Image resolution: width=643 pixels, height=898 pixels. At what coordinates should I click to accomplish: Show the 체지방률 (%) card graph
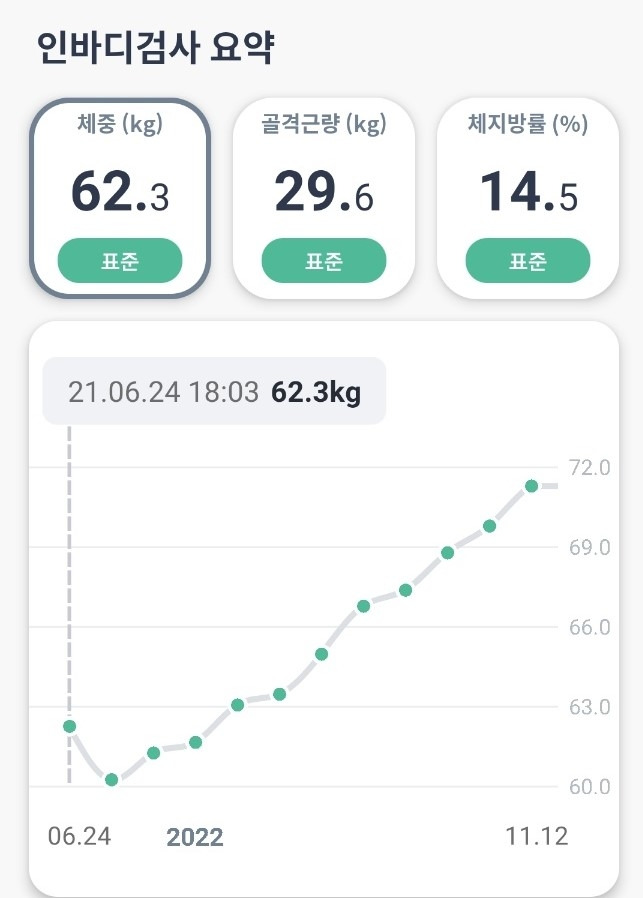pyautogui.click(x=528, y=199)
